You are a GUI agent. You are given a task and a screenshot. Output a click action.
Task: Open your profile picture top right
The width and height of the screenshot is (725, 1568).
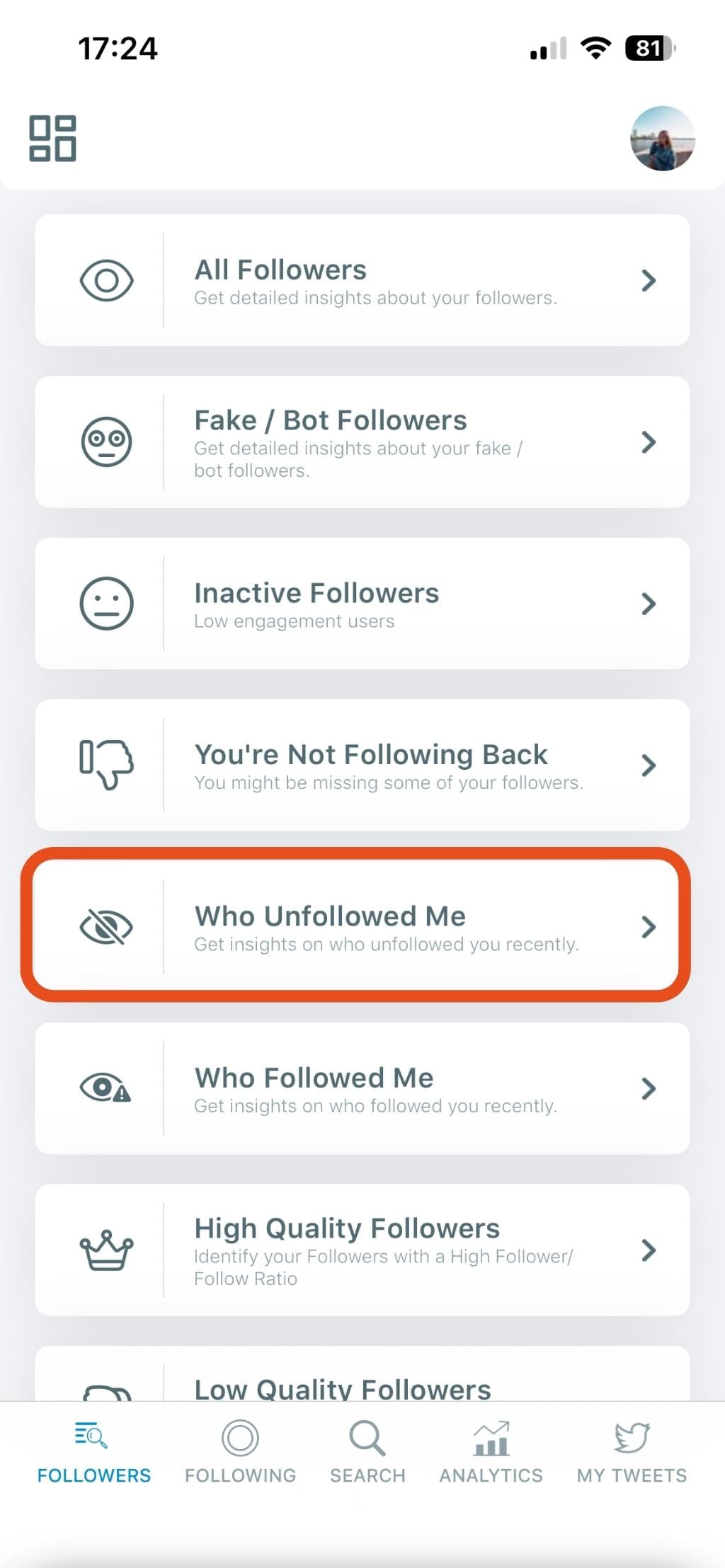(x=662, y=140)
